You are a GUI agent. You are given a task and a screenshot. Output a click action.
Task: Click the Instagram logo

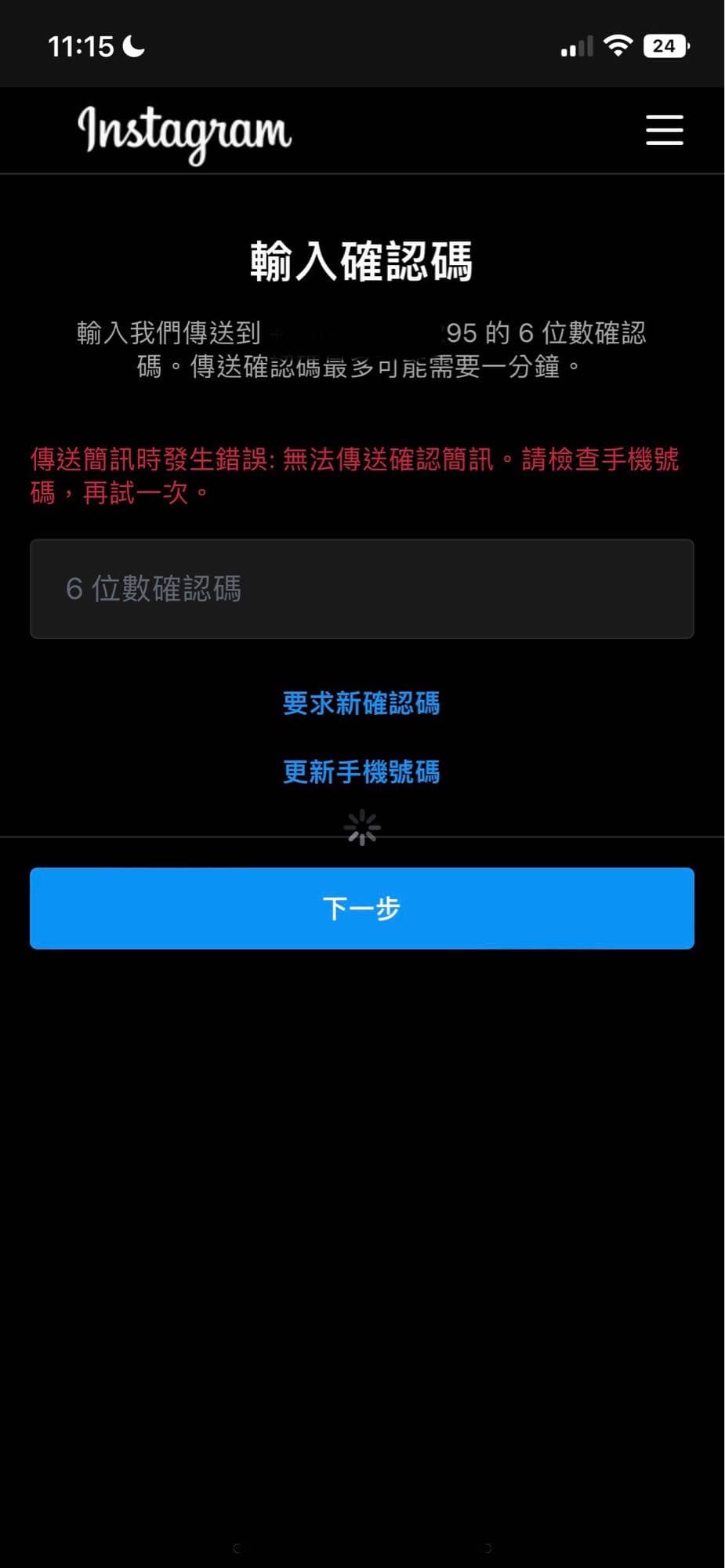tap(185, 133)
